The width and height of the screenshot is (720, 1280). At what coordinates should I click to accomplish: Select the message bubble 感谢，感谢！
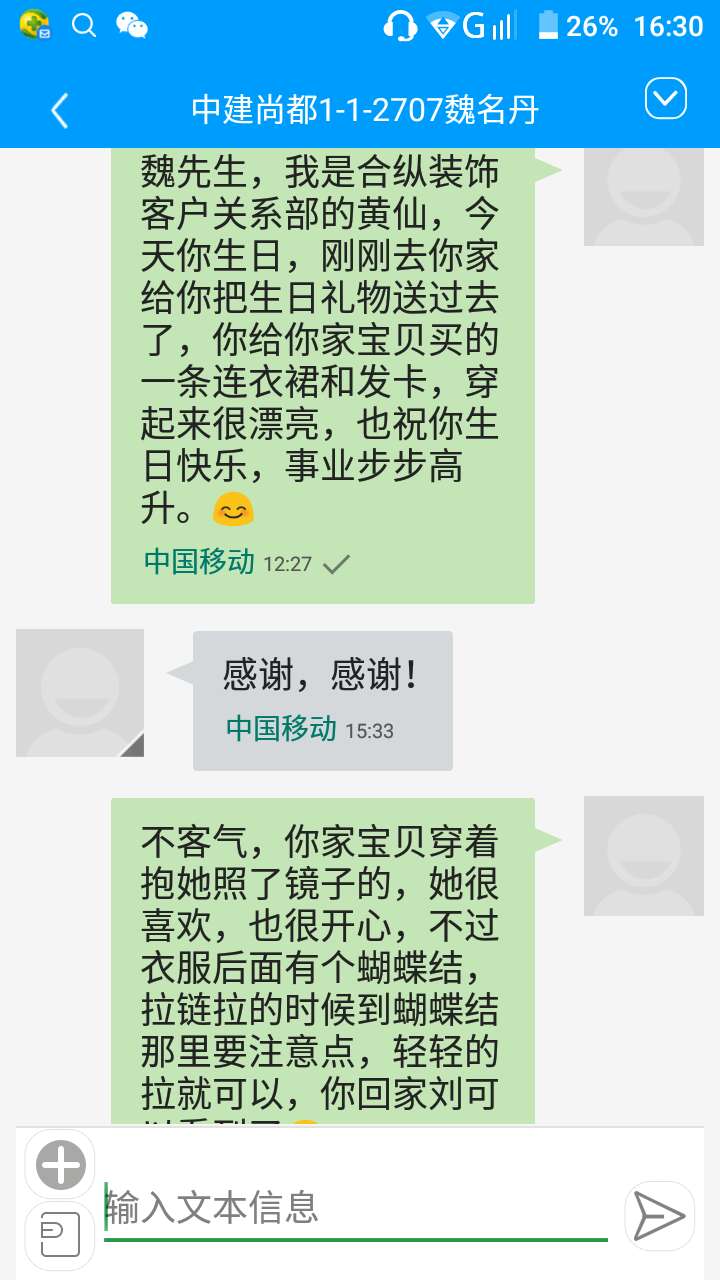(x=322, y=699)
